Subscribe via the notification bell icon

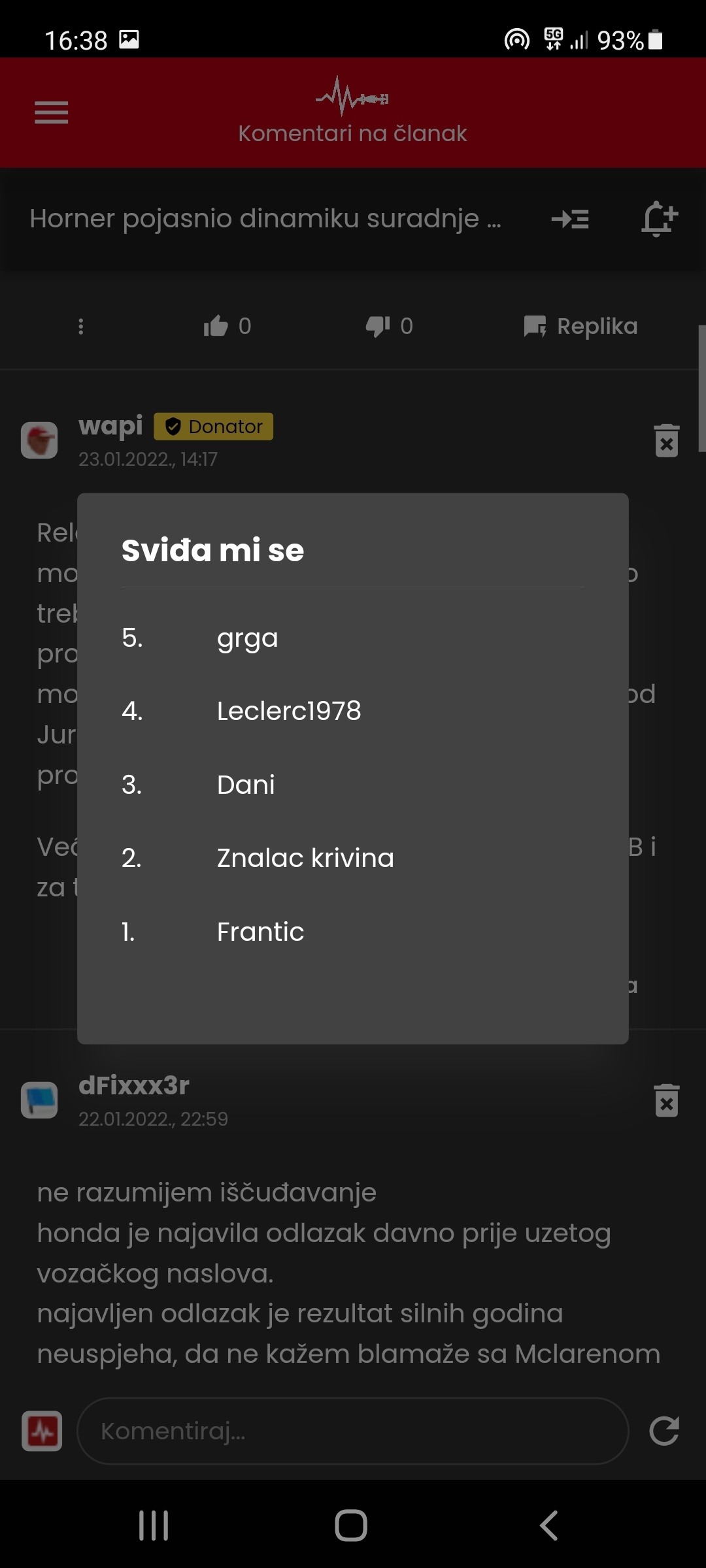[659, 218]
